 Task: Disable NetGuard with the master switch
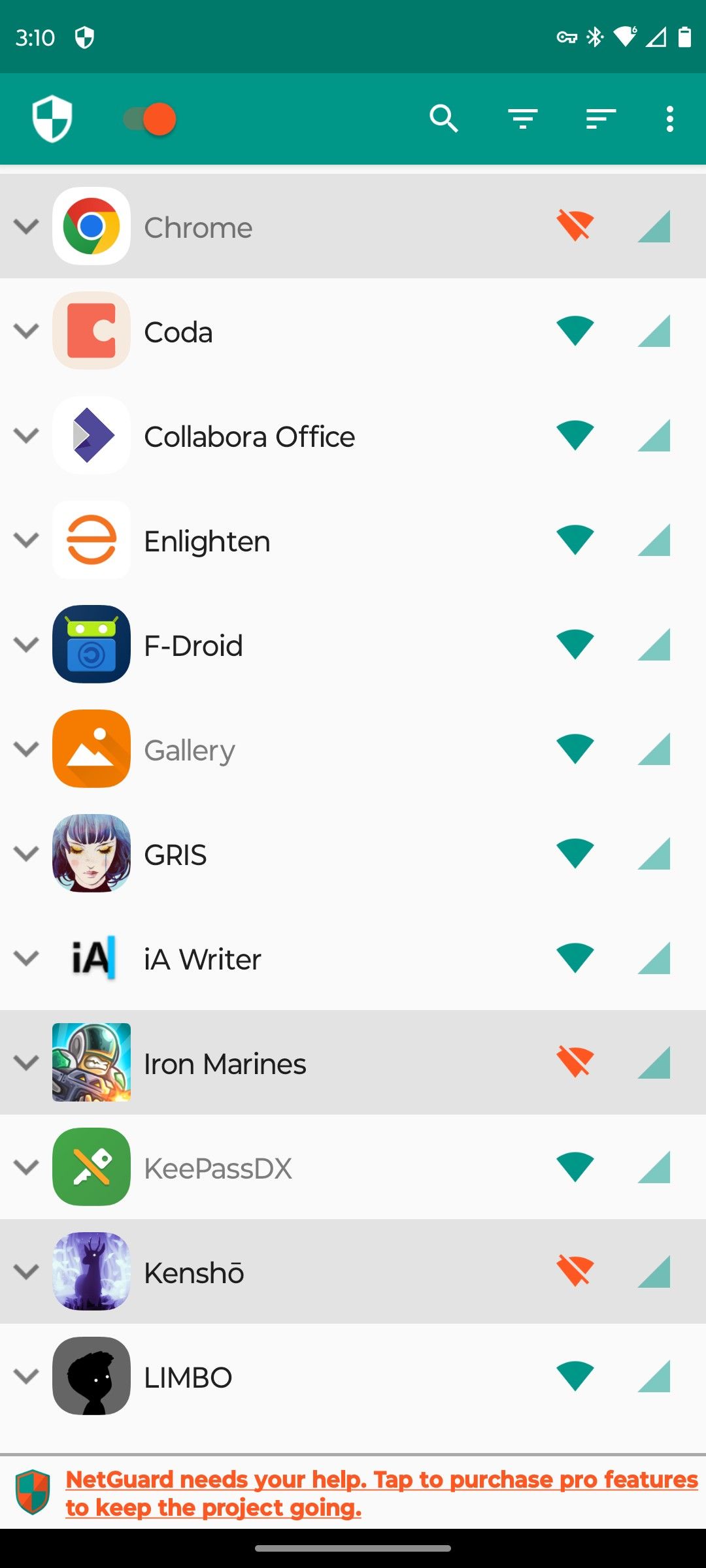pyautogui.click(x=148, y=118)
